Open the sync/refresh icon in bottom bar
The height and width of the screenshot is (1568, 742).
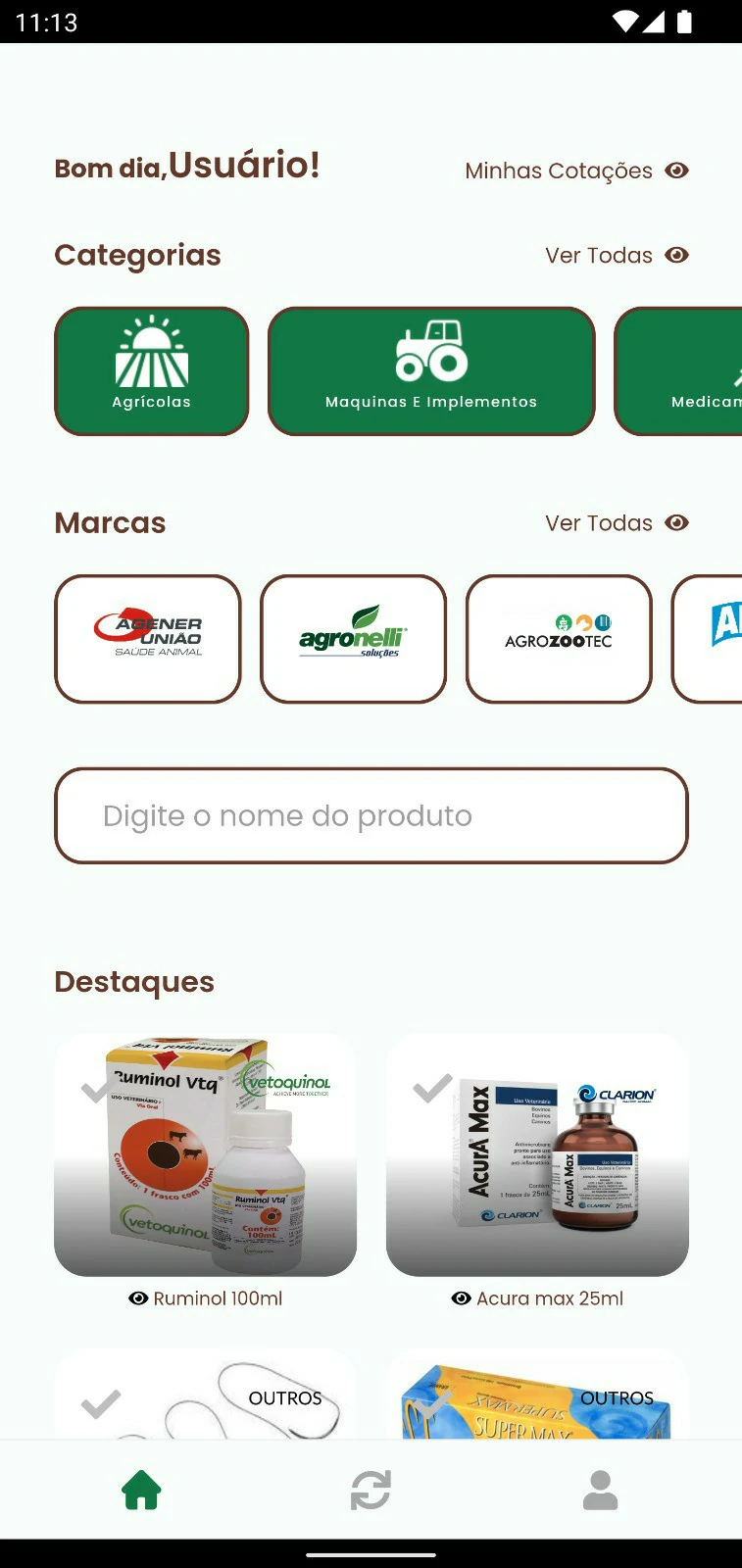pyautogui.click(x=371, y=1489)
